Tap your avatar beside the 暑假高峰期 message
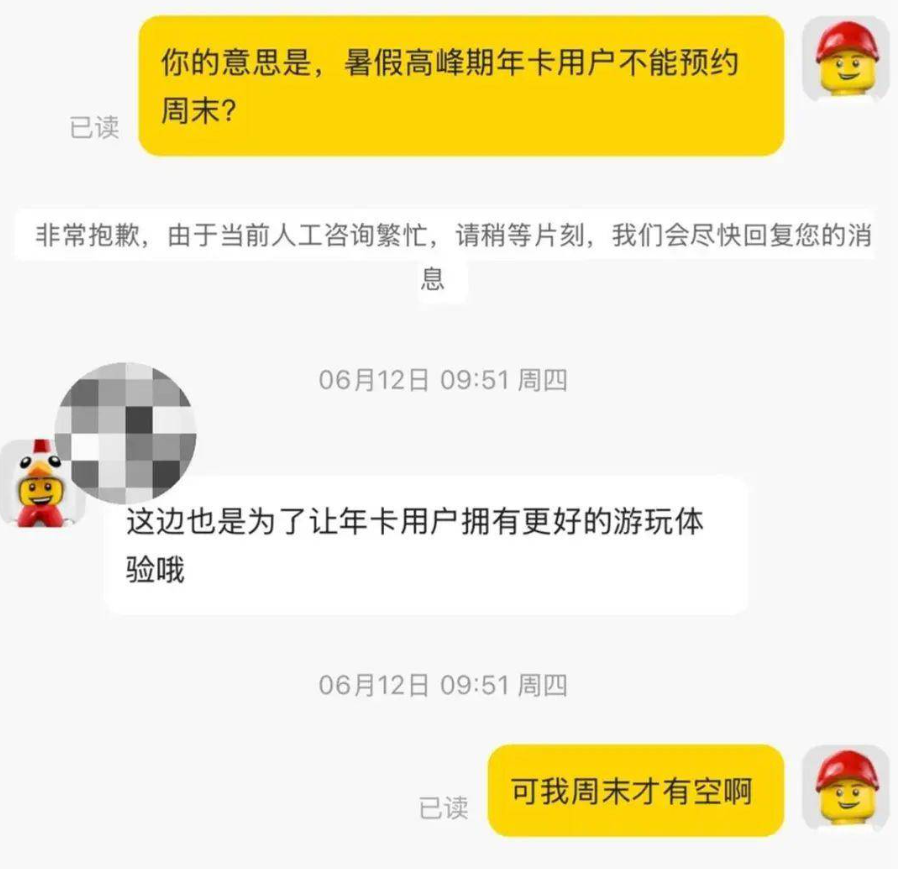The height and width of the screenshot is (869, 907). [x=846, y=58]
